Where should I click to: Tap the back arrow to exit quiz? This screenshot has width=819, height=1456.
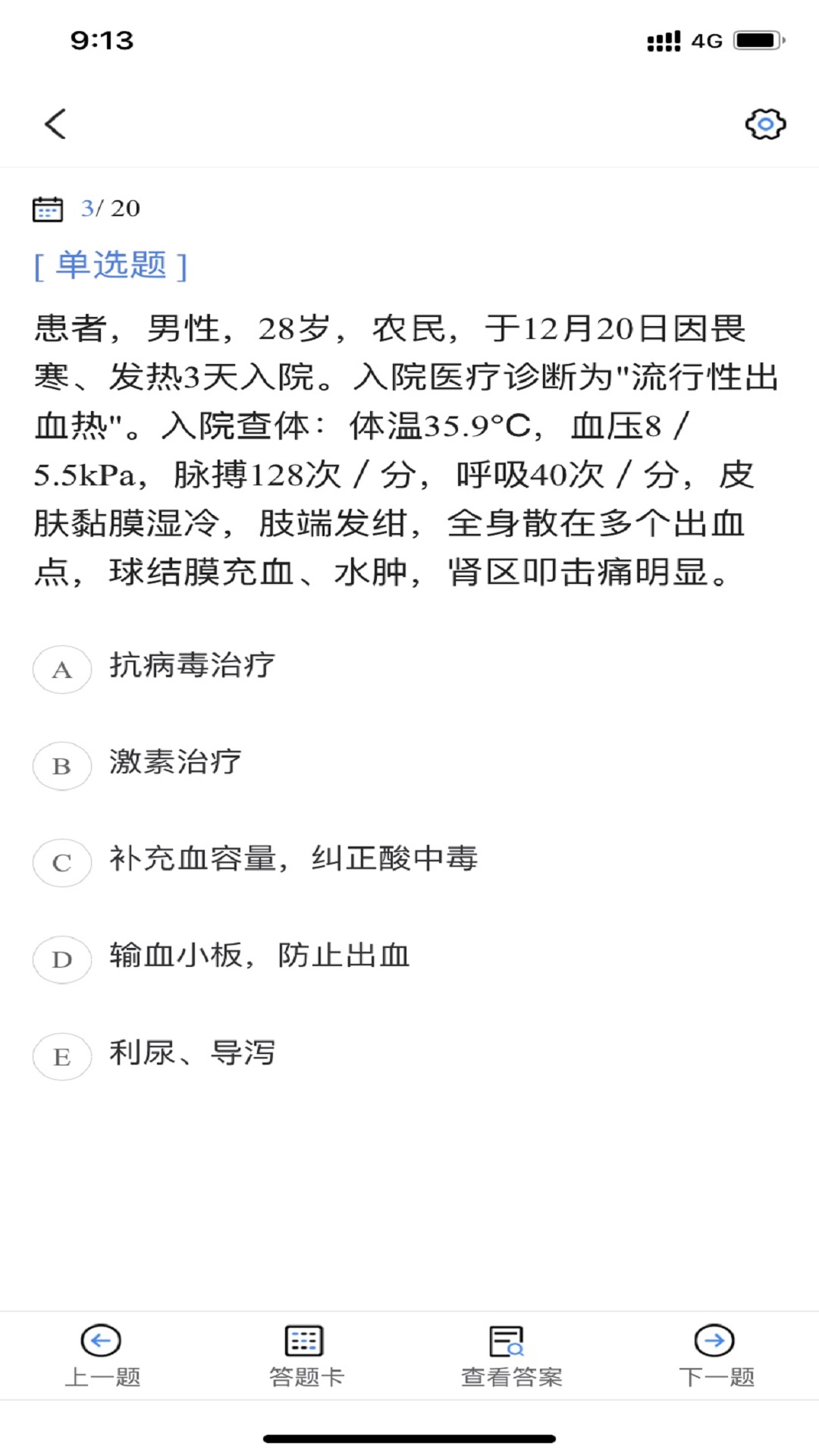55,124
